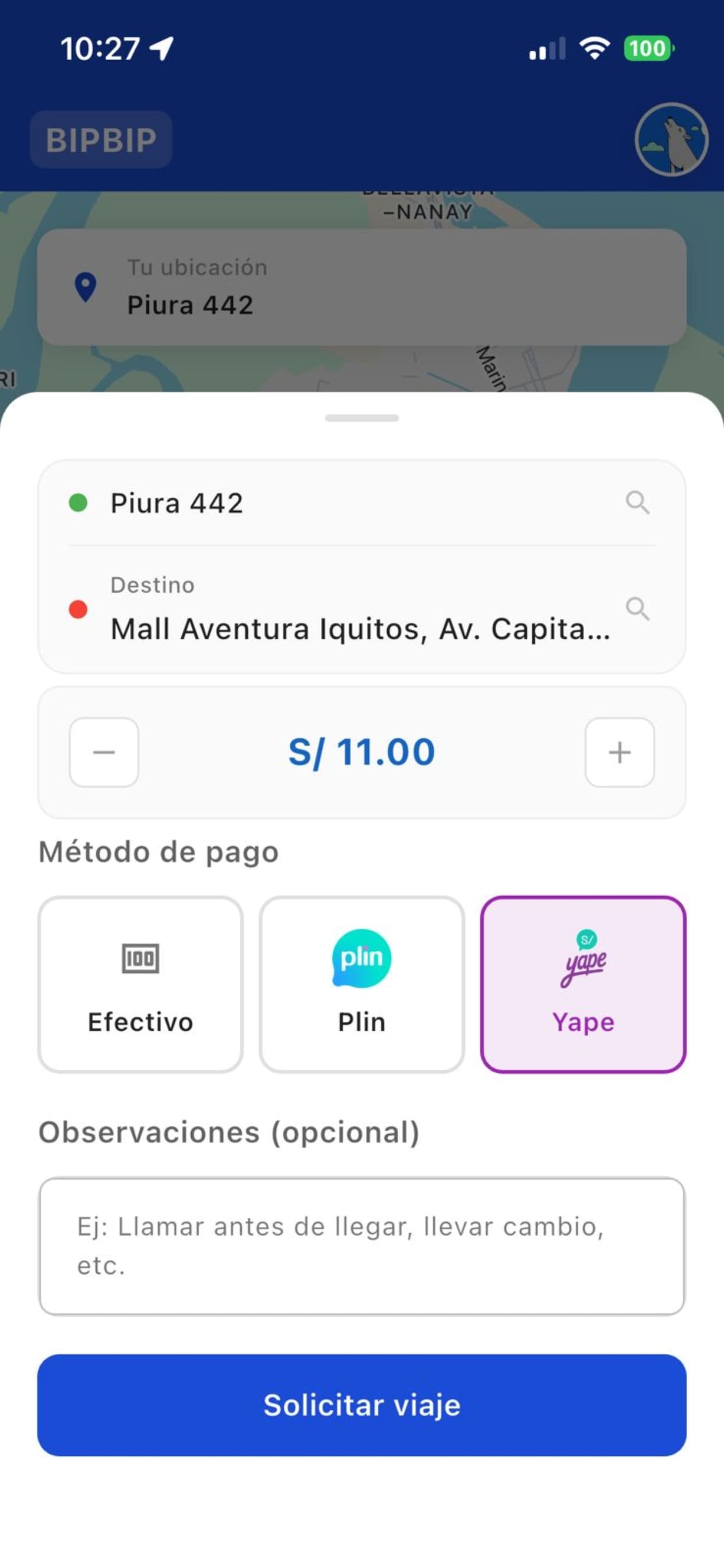The image size is (724, 1568).
Task: Click the cash icon on the Efectivo card
Action: (140, 957)
